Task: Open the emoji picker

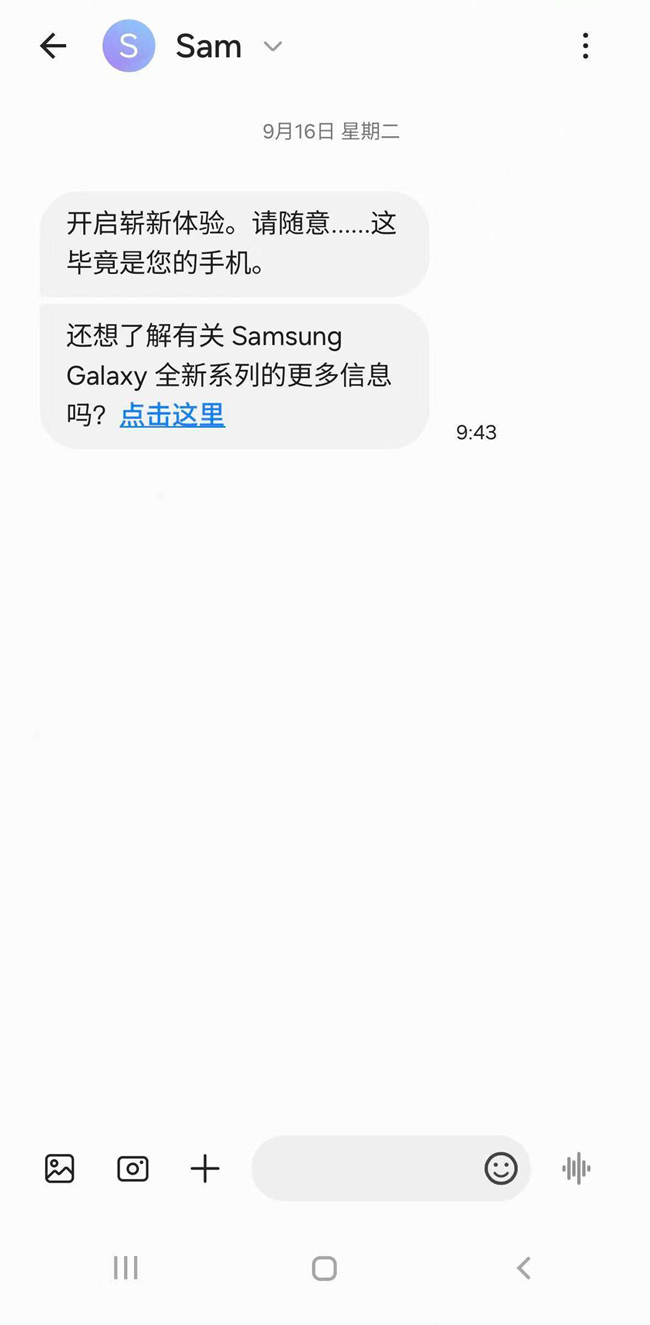Action: (x=501, y=1168)
